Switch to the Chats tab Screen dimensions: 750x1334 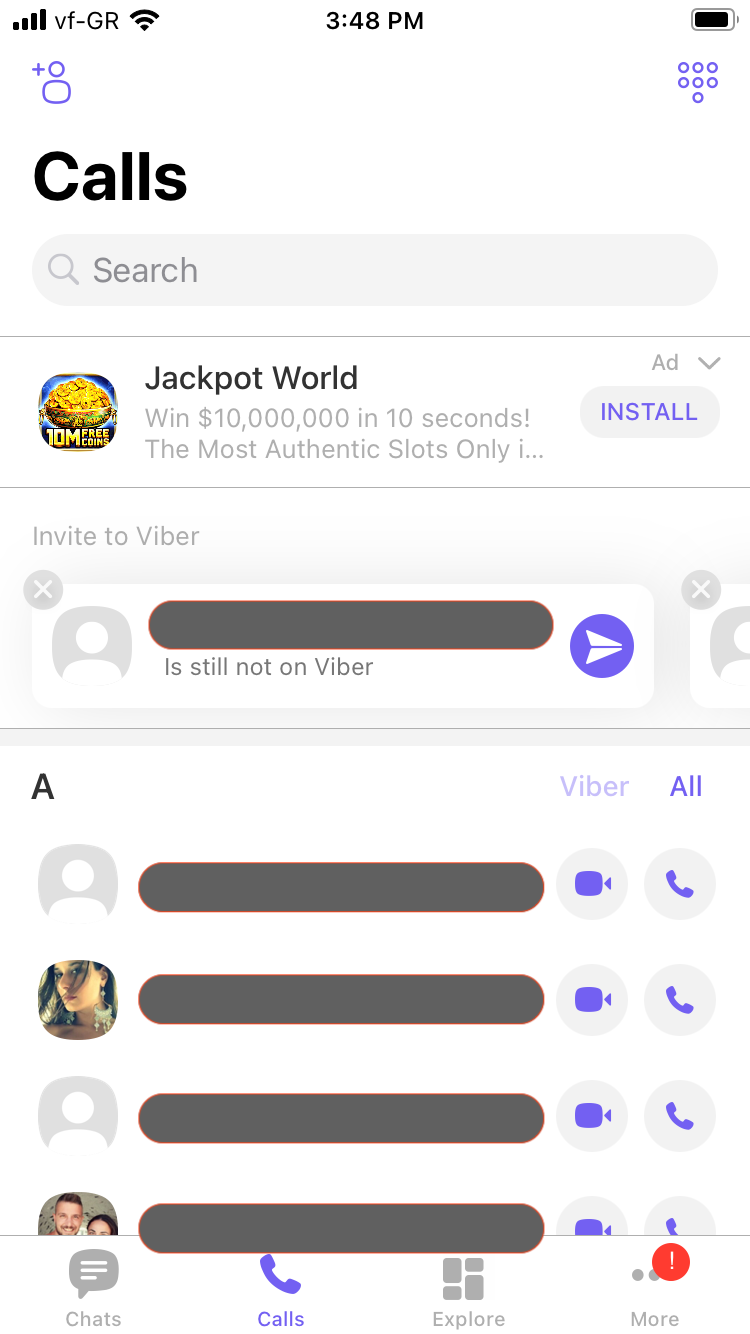tap(93, 1290)
